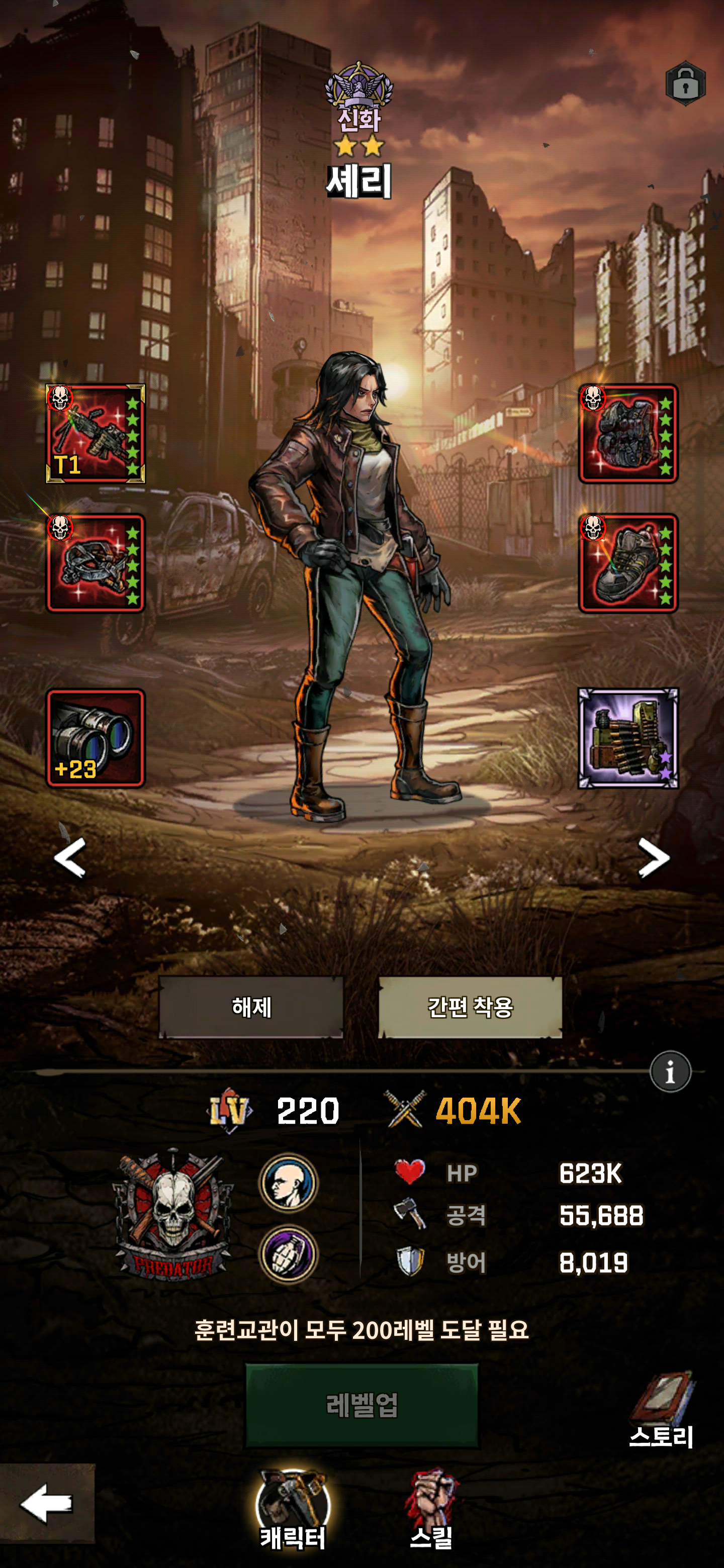Tap the bald head skill icon
The width and height of the screenshot is (724, 1568).
pos(289,1183)
